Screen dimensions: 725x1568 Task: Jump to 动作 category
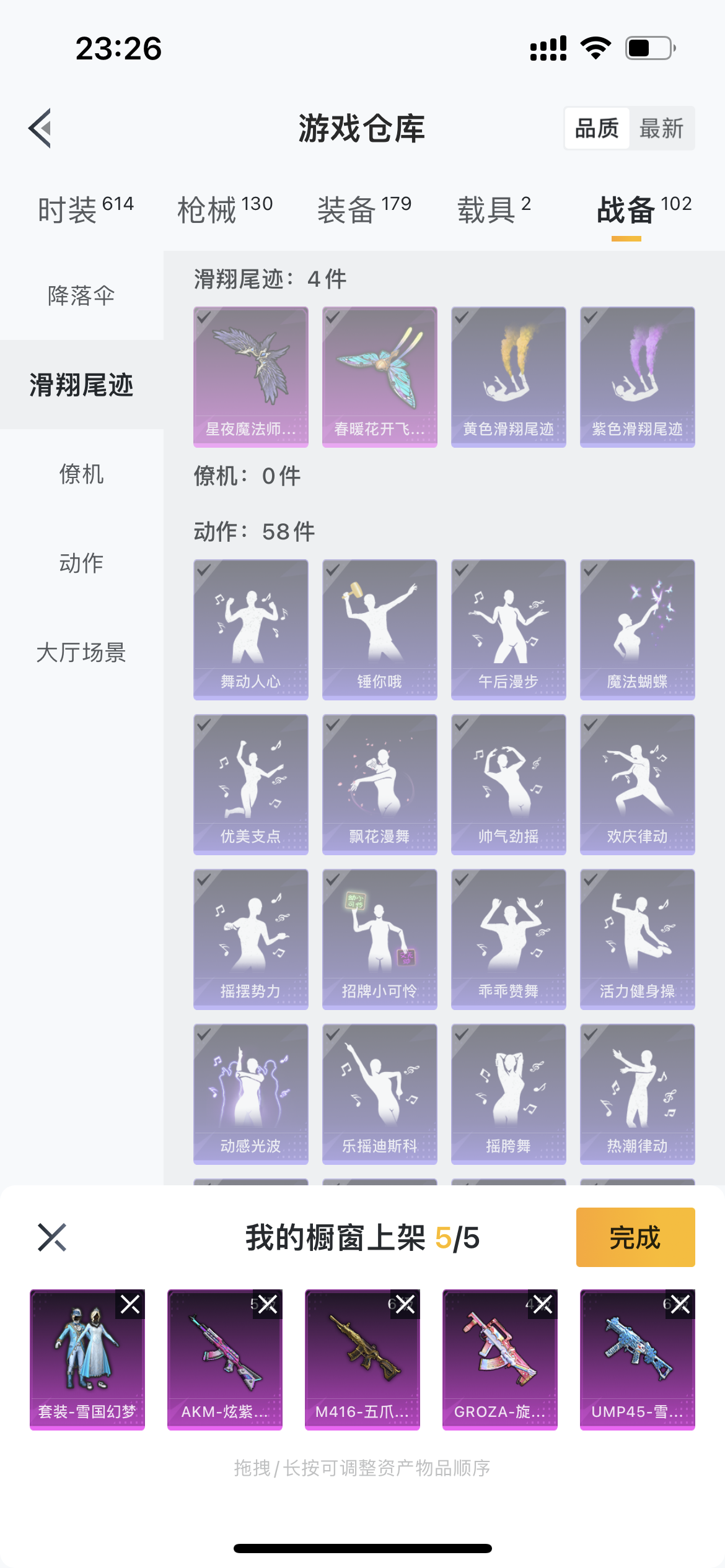(81, 563)
